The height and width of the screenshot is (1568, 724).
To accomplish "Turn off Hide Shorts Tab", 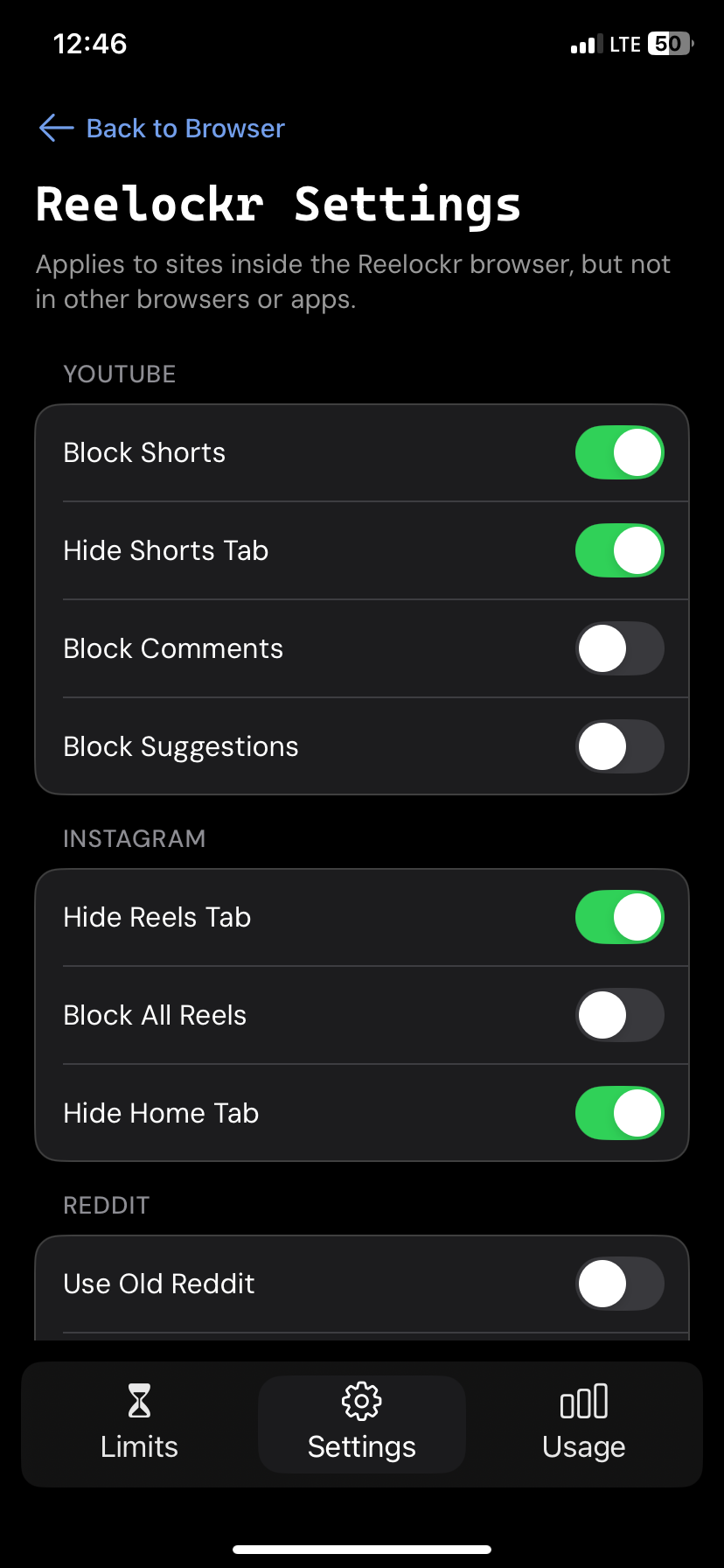I will pyautogui.click(x=619, y=550).
